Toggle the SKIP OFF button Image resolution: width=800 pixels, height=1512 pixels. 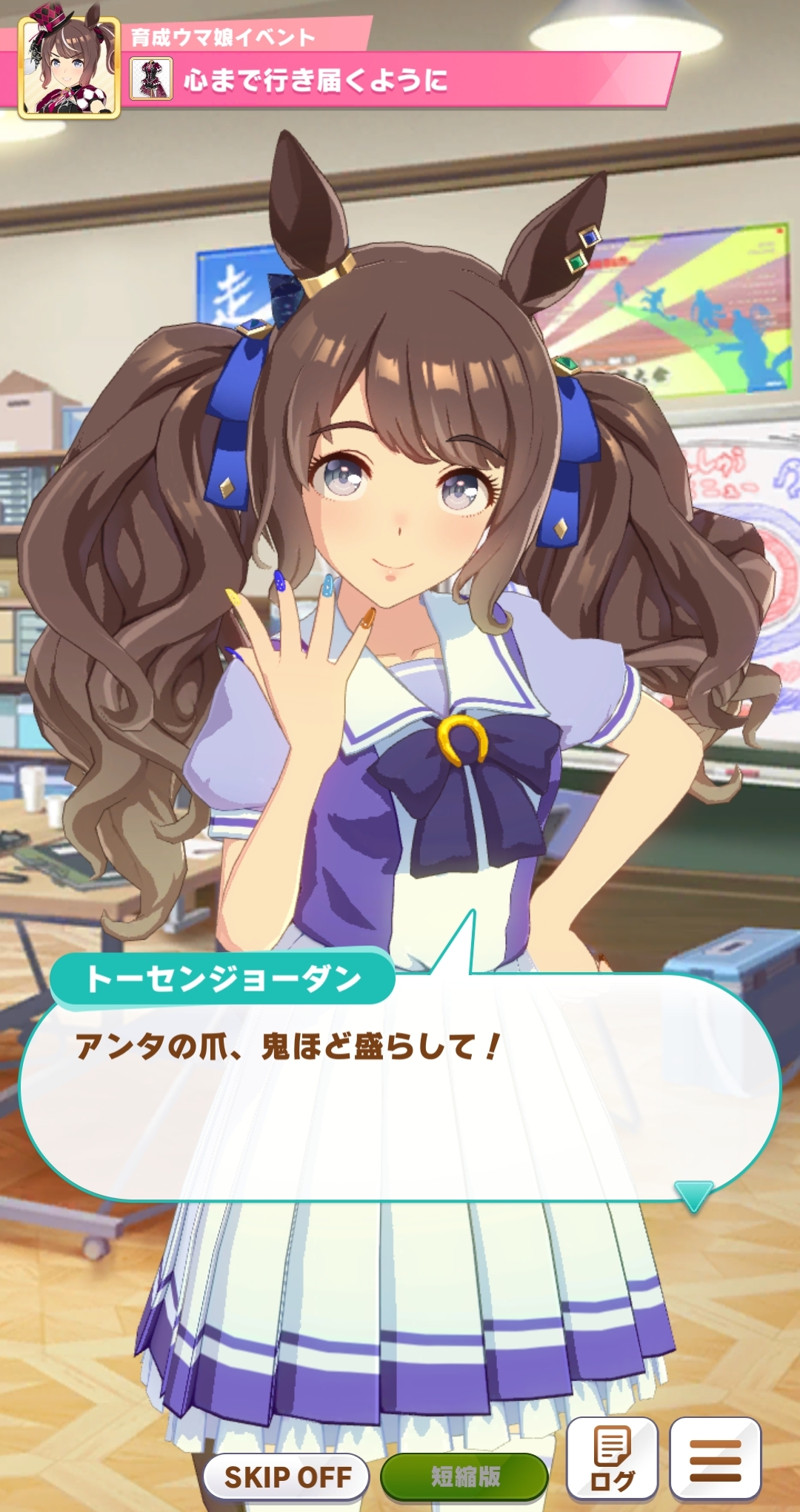click(287, 1476)
